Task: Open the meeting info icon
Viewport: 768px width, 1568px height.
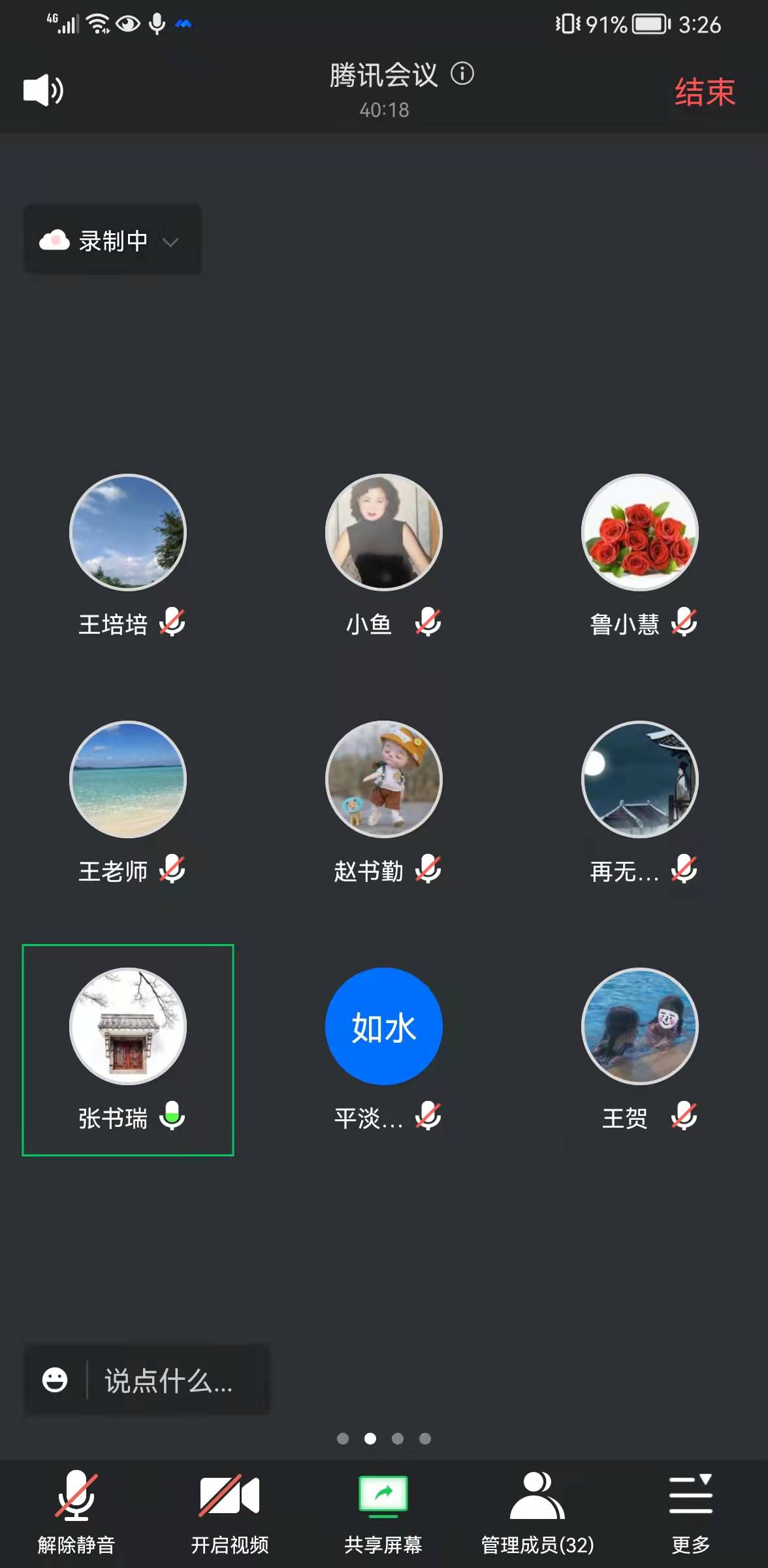Action: [x=462, y=73]
